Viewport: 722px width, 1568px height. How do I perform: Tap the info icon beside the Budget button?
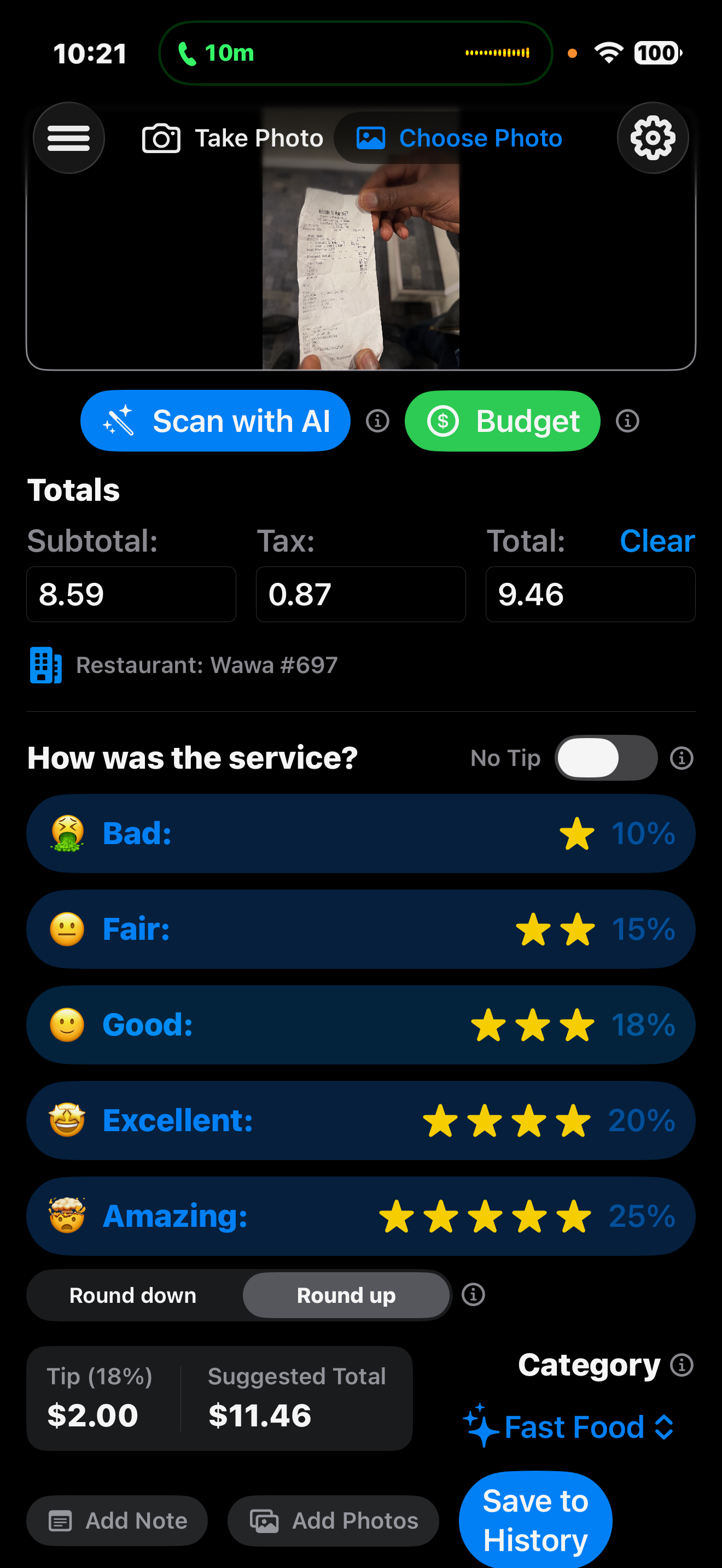[627, 420]
